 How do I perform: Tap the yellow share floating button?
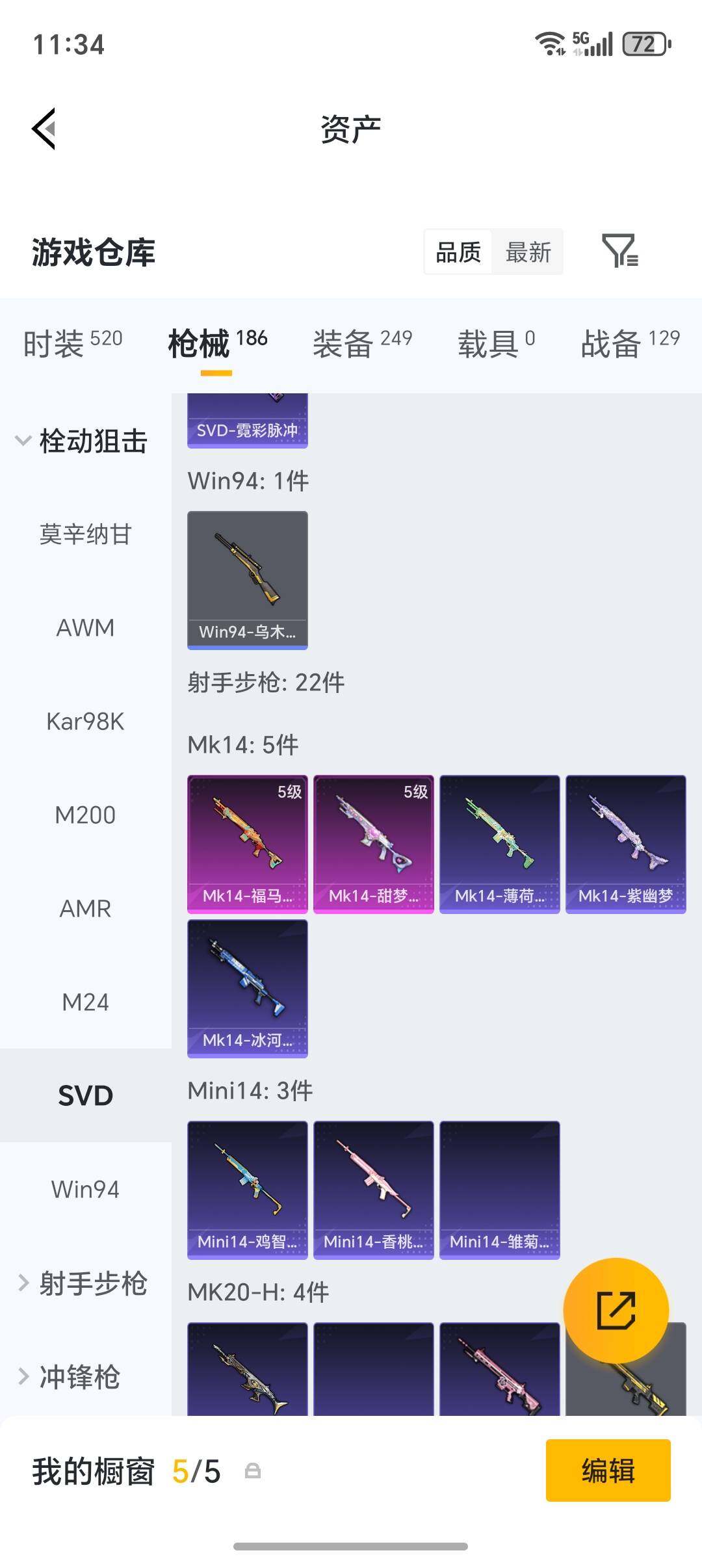[x=616, y=1311]
